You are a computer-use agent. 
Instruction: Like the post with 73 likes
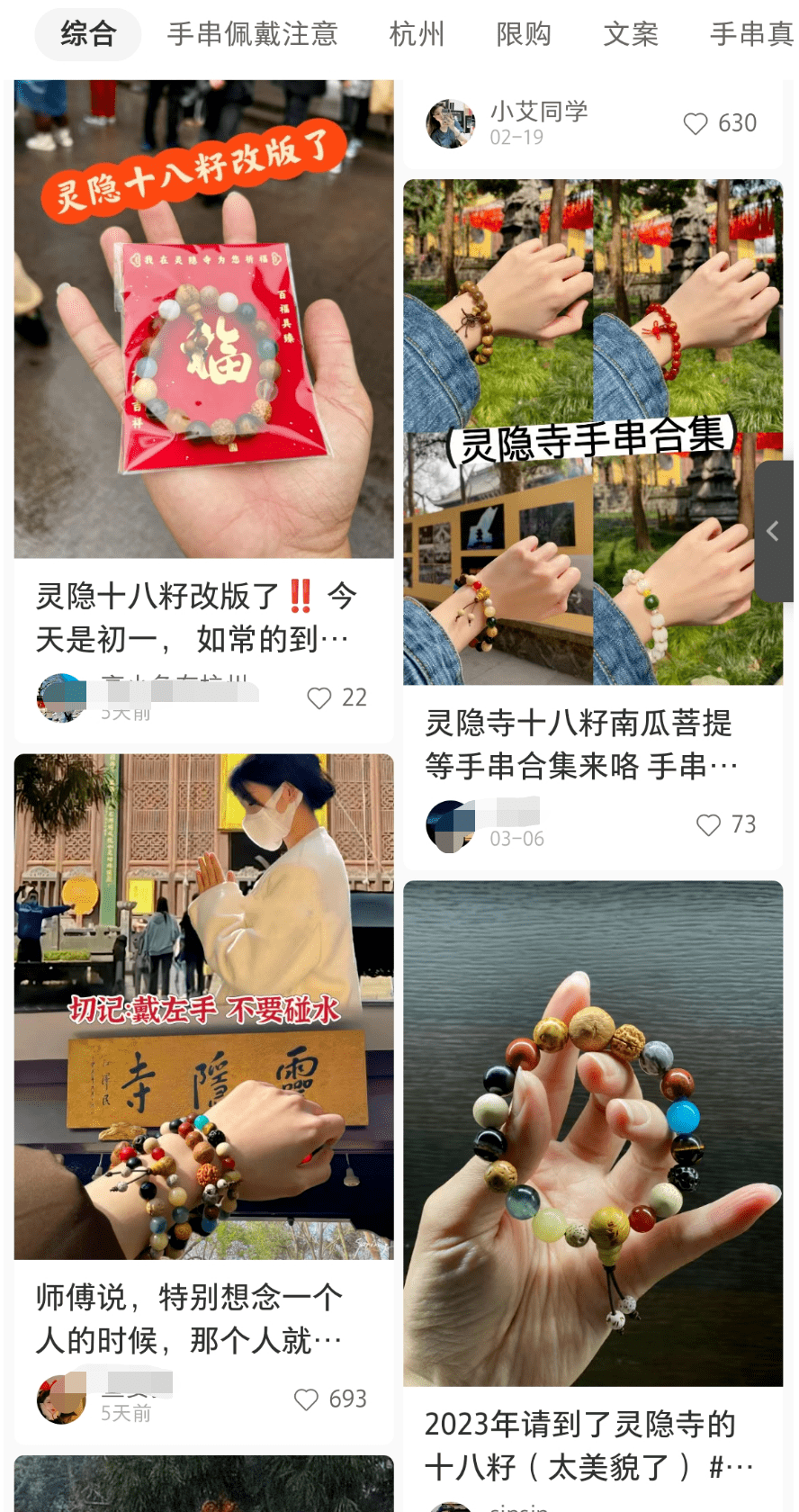pyautogui.click(x=709, y=824)
